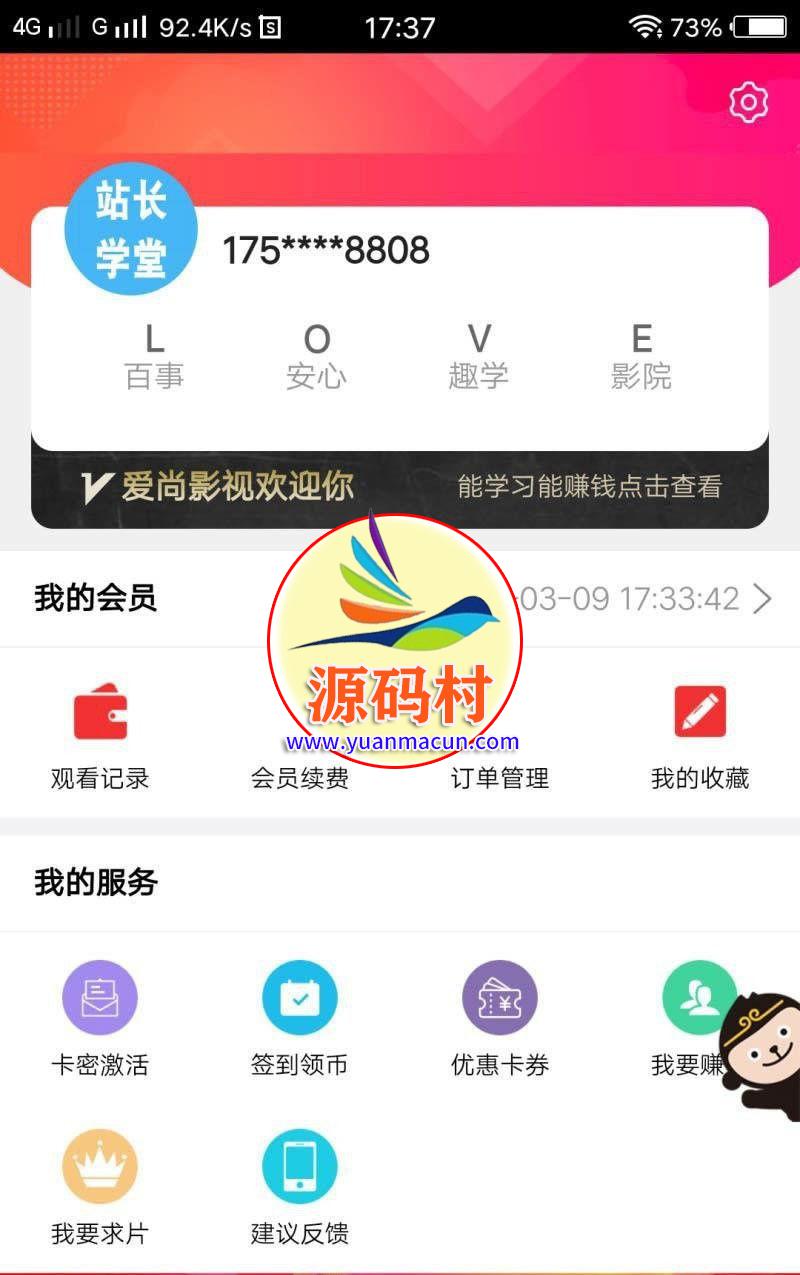This screenshot has width=800, height=1275.
Task: Select the 我要求片 crown icon
Action: point(100,1165)
